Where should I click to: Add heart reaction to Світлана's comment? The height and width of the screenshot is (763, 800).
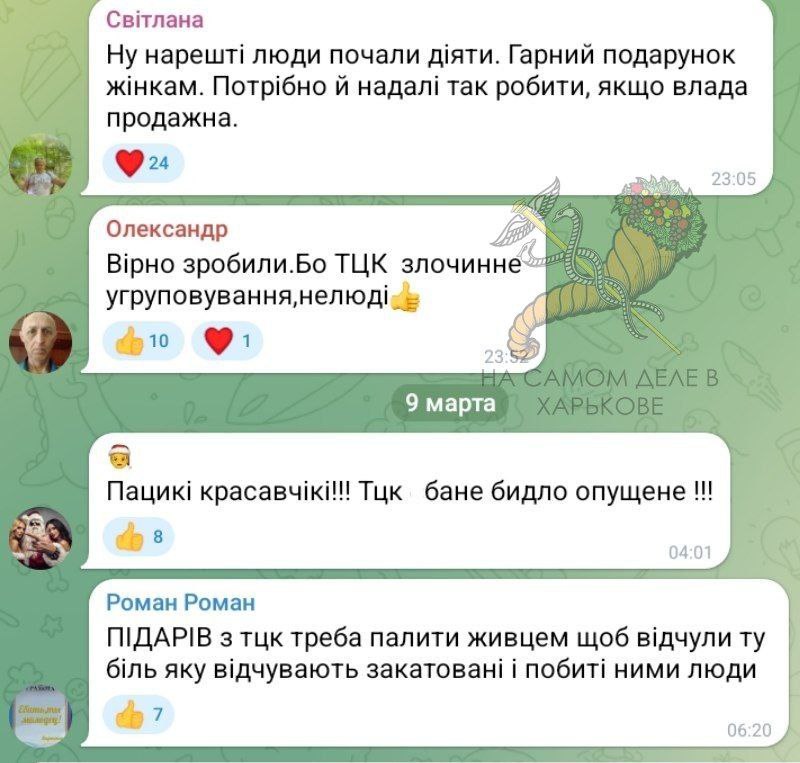[144, 163]
